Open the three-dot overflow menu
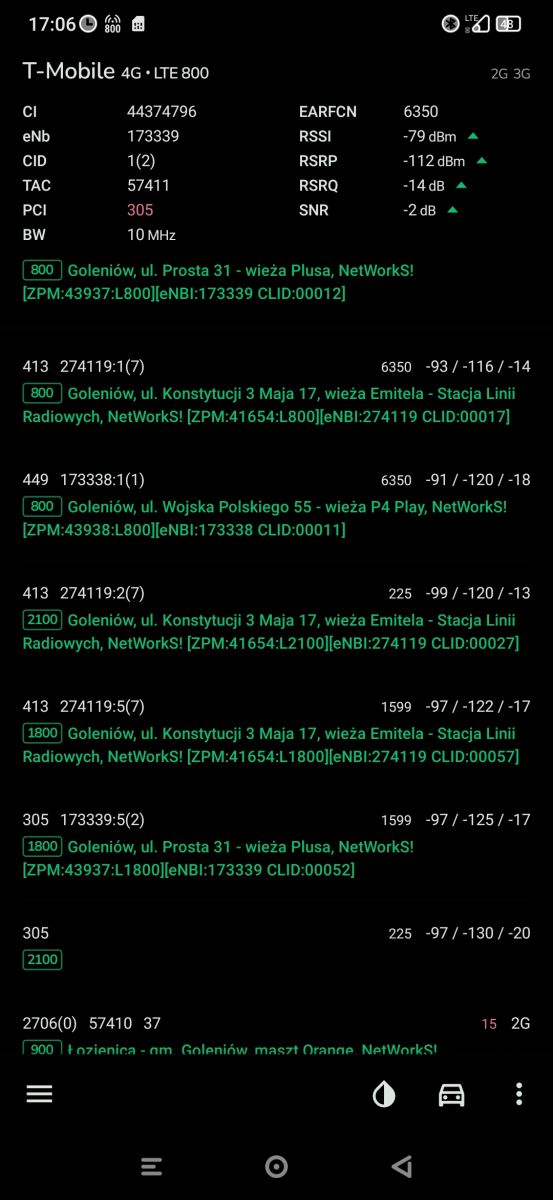The height and width of the screenshot is (1200, 553). (518, 1094)
